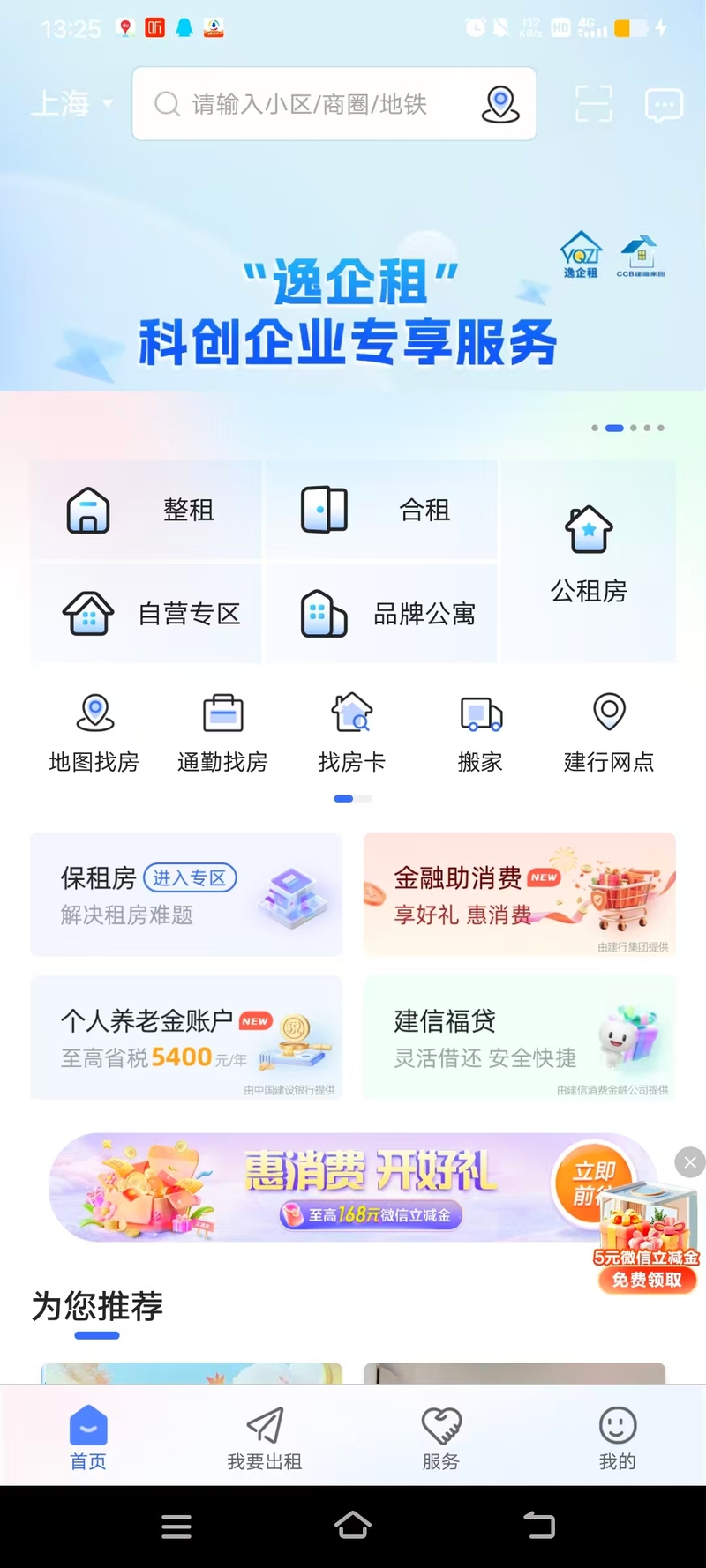Viewport: 706px width, 1568px height.
Task: Enter the 保租房 special zone card
Action: tap(186, 894)
